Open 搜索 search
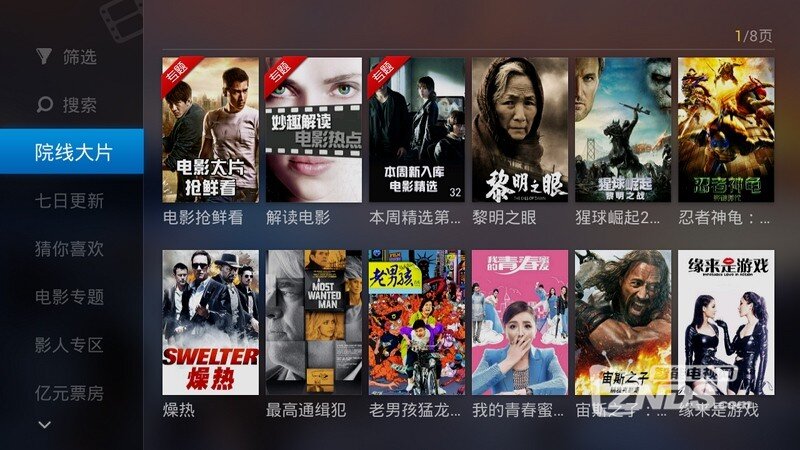 pos(68,105)
